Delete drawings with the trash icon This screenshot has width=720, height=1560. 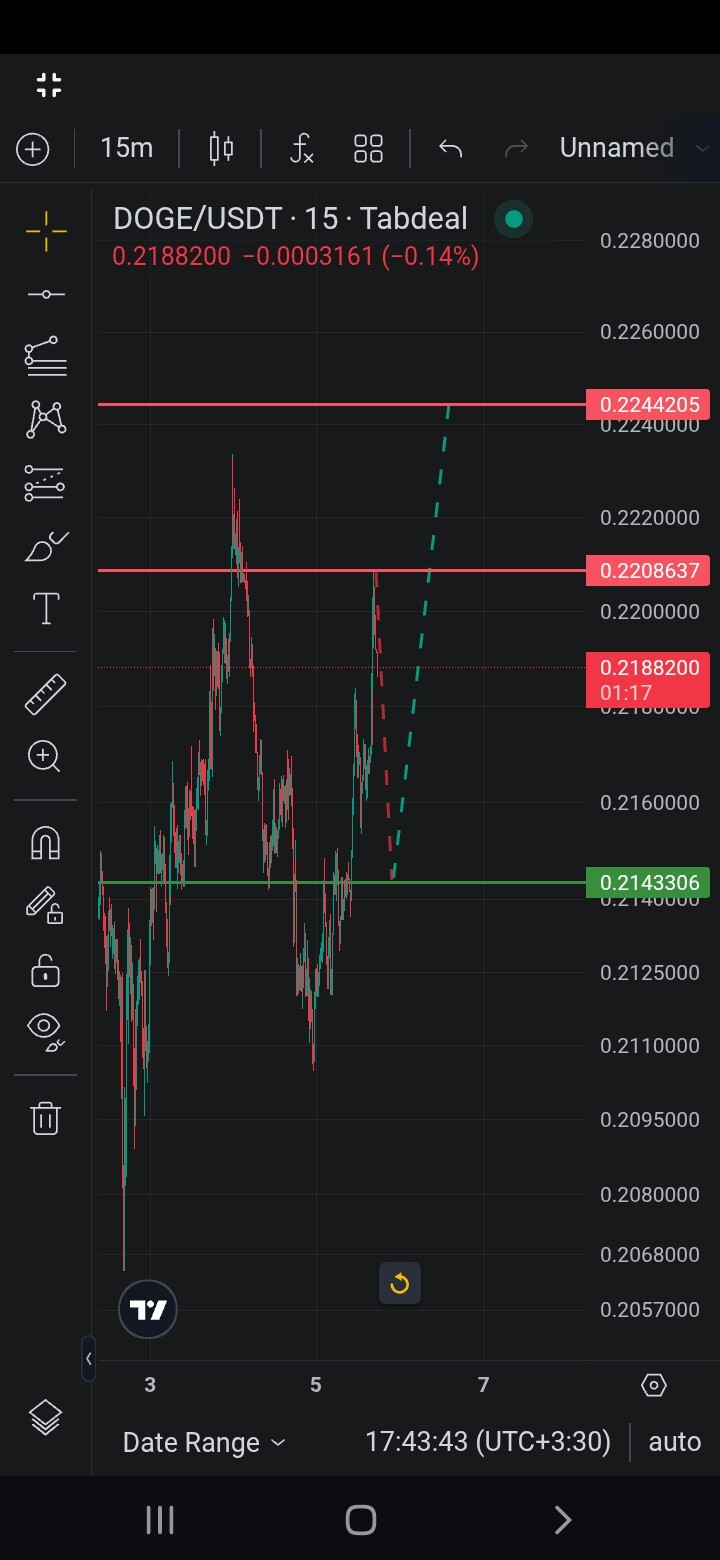[46, 1117]
